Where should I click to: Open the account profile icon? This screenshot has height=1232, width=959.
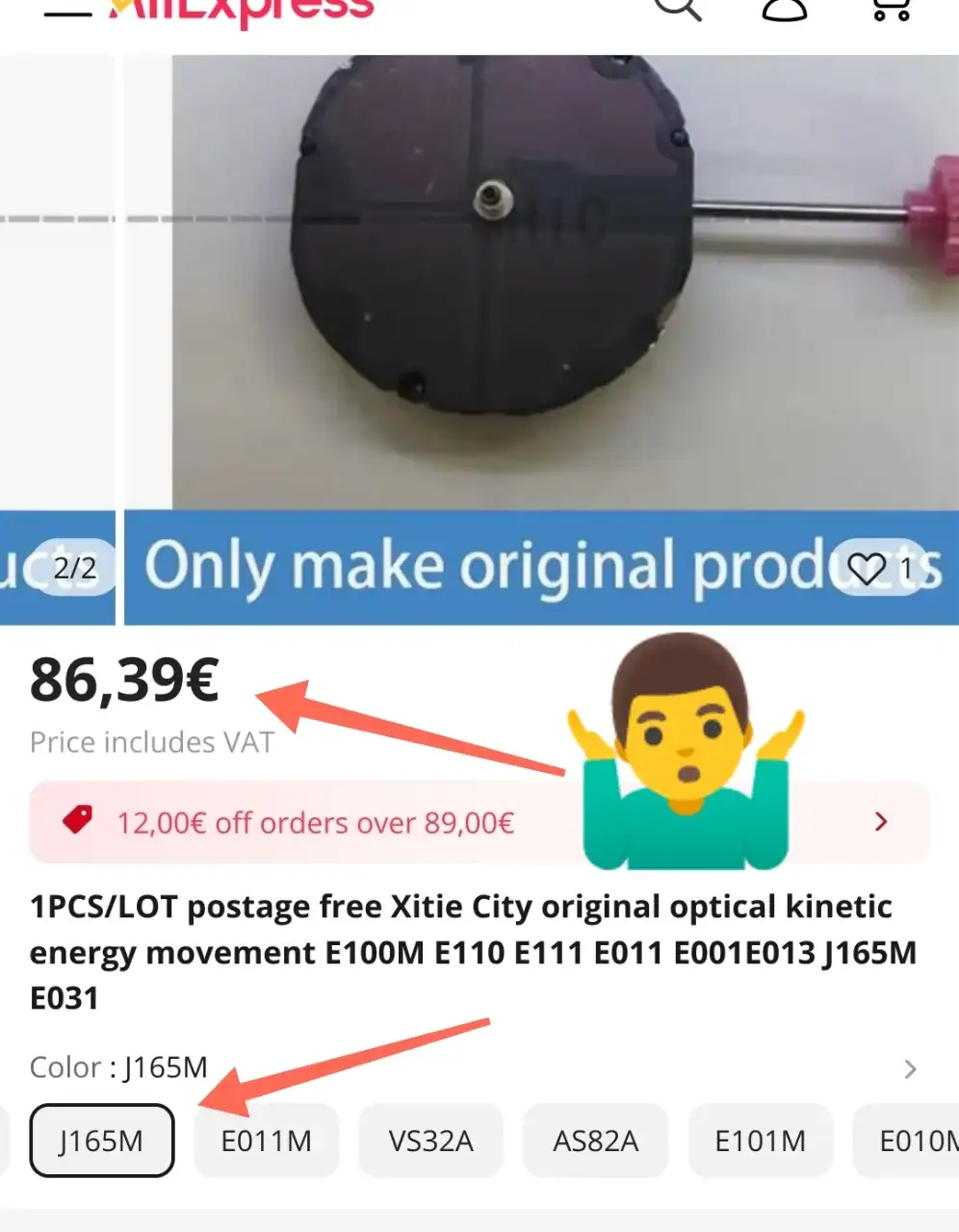point(784,10)
